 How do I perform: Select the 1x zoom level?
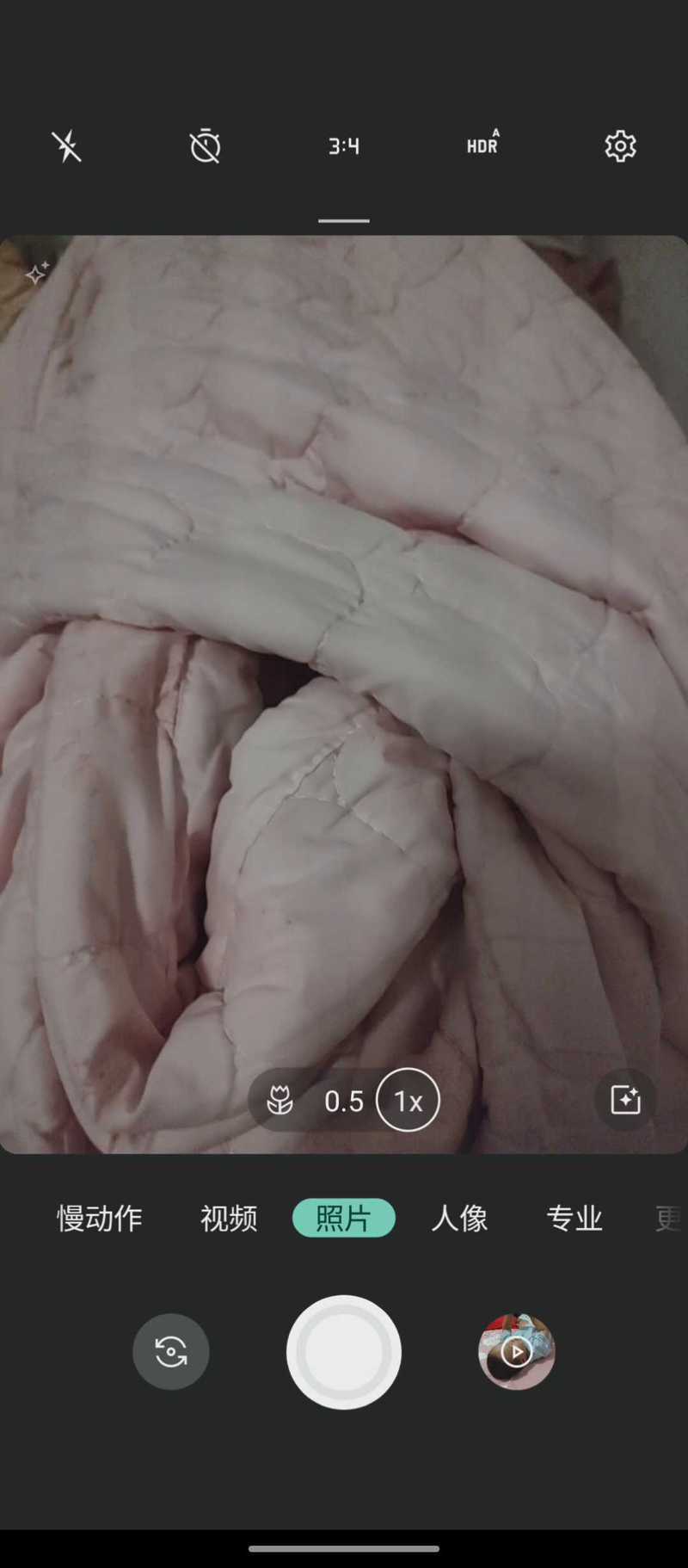tap(408, 1101)
